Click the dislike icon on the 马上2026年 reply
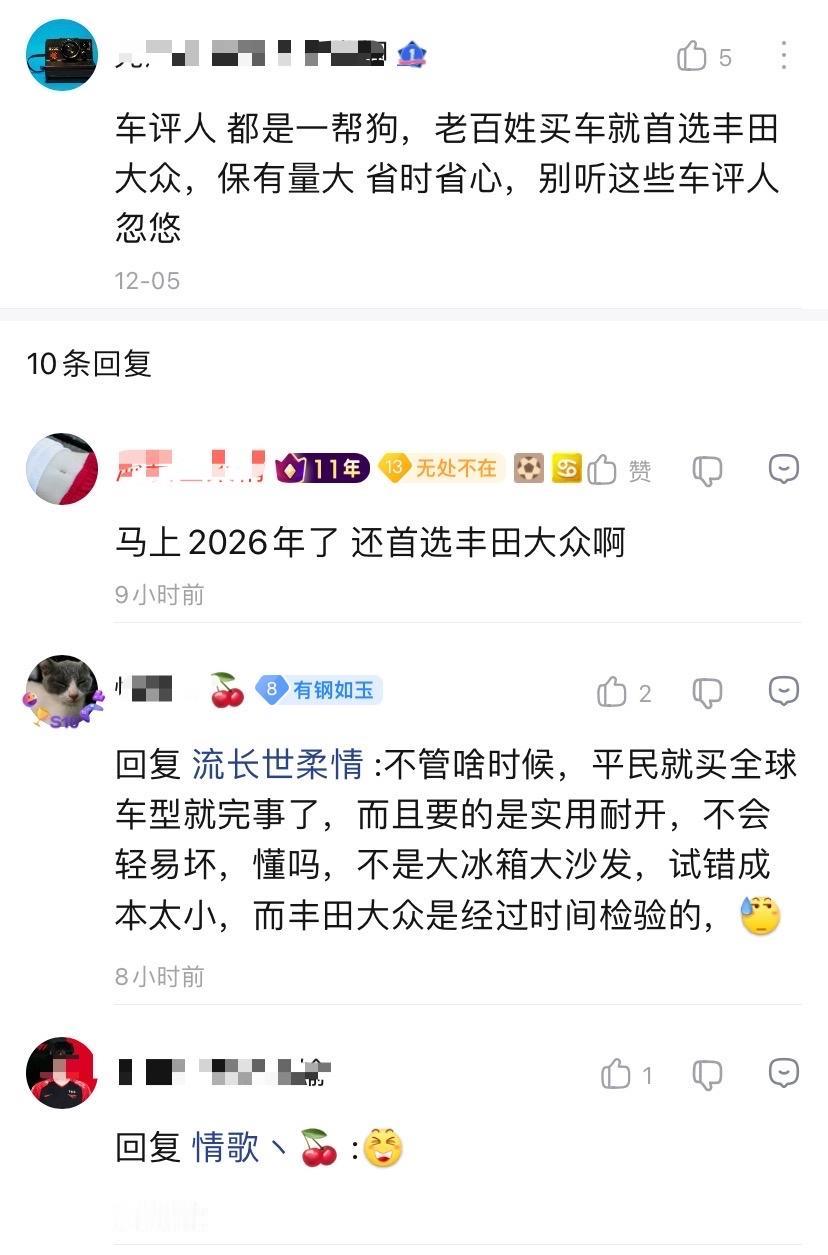Viewport: 828px width, 1255px height. pos(708,468)
